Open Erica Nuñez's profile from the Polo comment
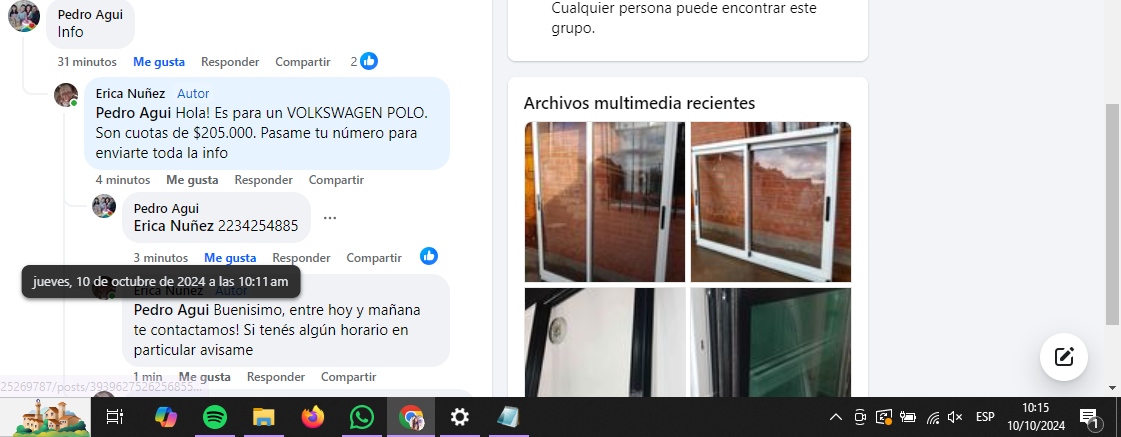The height and width of the screenshot is (437, 1121). pos(124,93)
